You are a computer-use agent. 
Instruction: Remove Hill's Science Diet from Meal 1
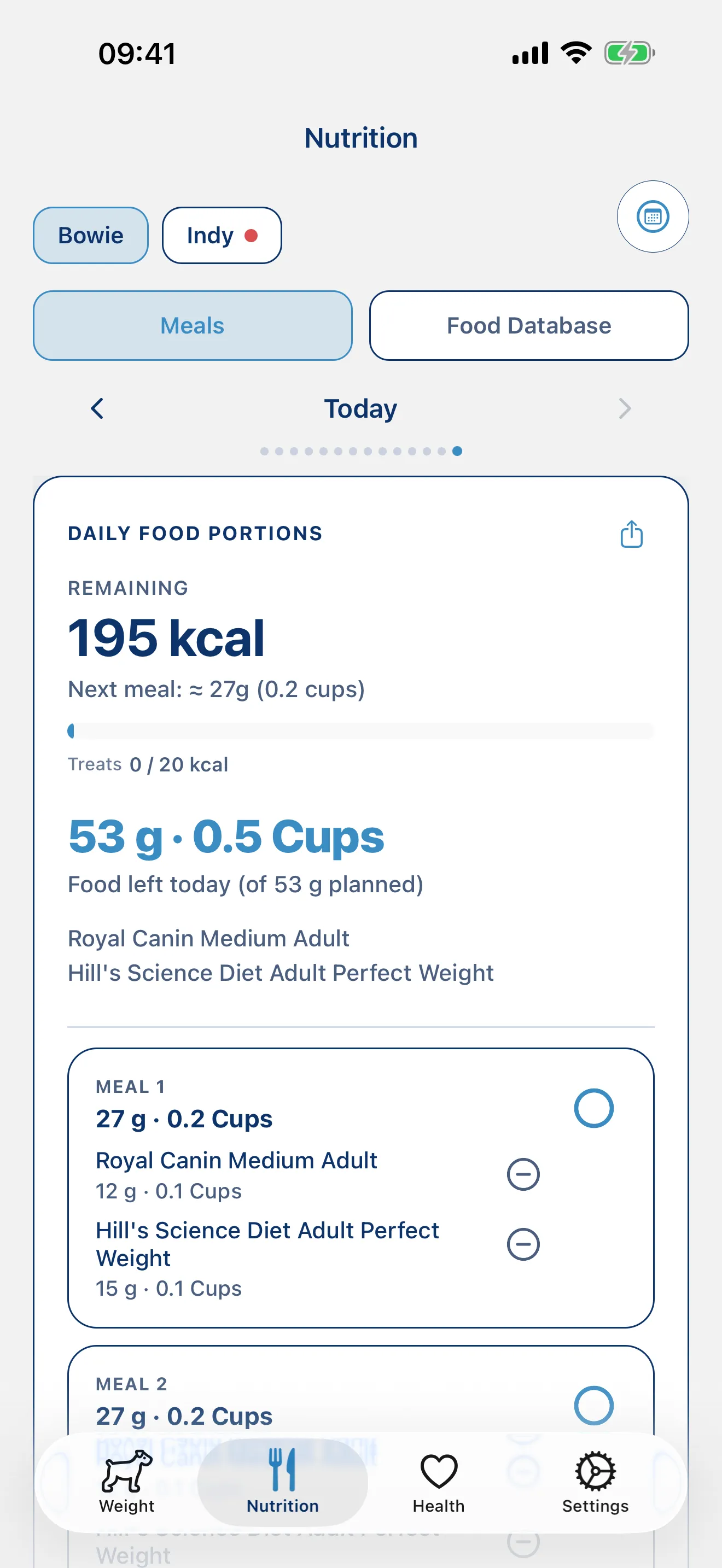[x=523, y=1244]
